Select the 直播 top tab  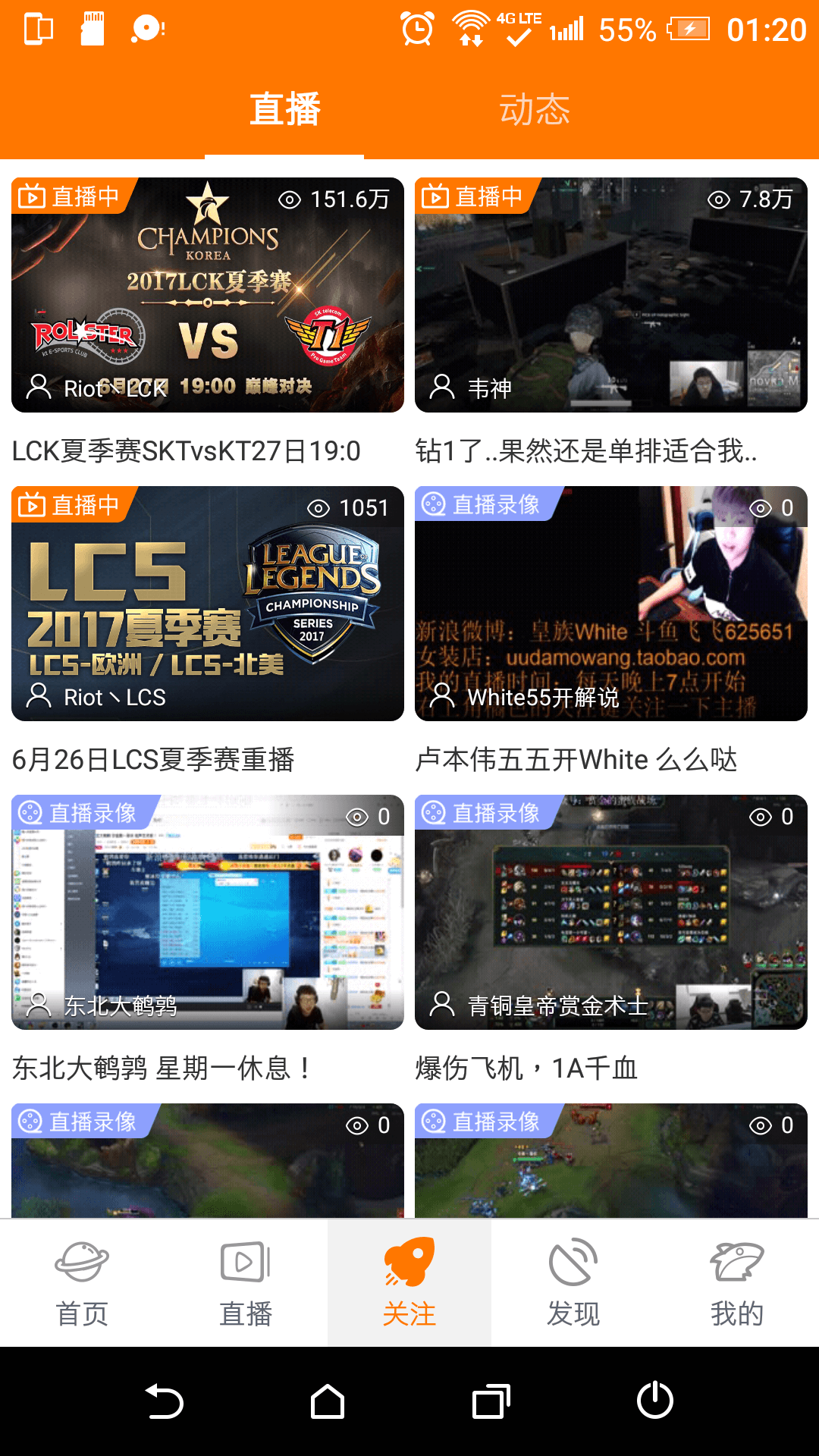[x=285, y=110]
